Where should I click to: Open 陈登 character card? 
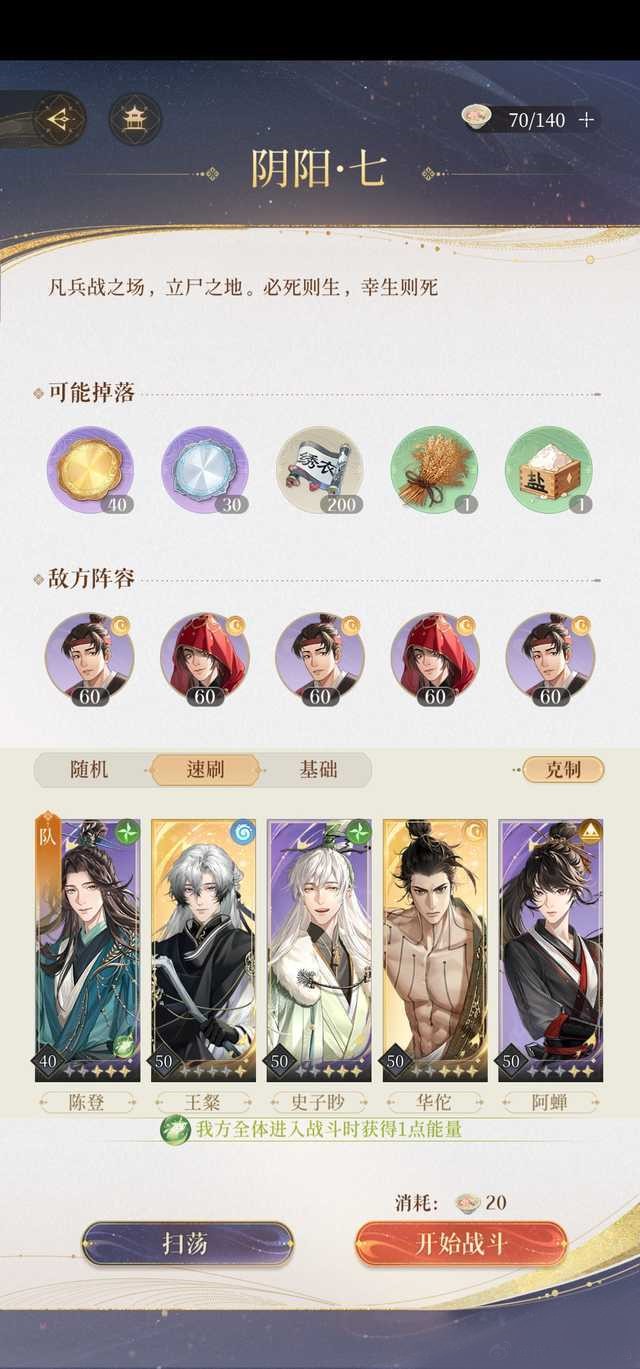pyautogui.click(x=88, y=950)
